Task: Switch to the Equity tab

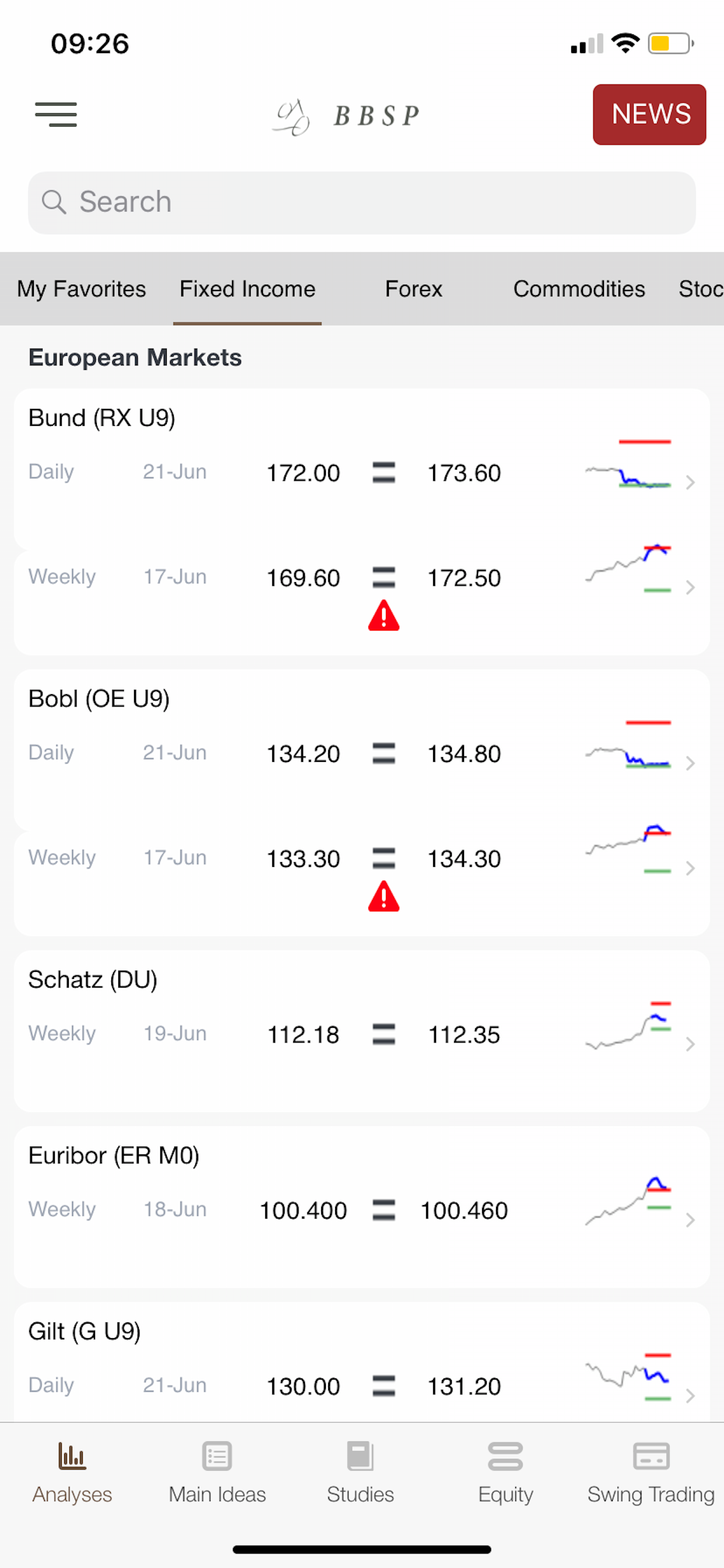Action: click(x=505, y=1472)
